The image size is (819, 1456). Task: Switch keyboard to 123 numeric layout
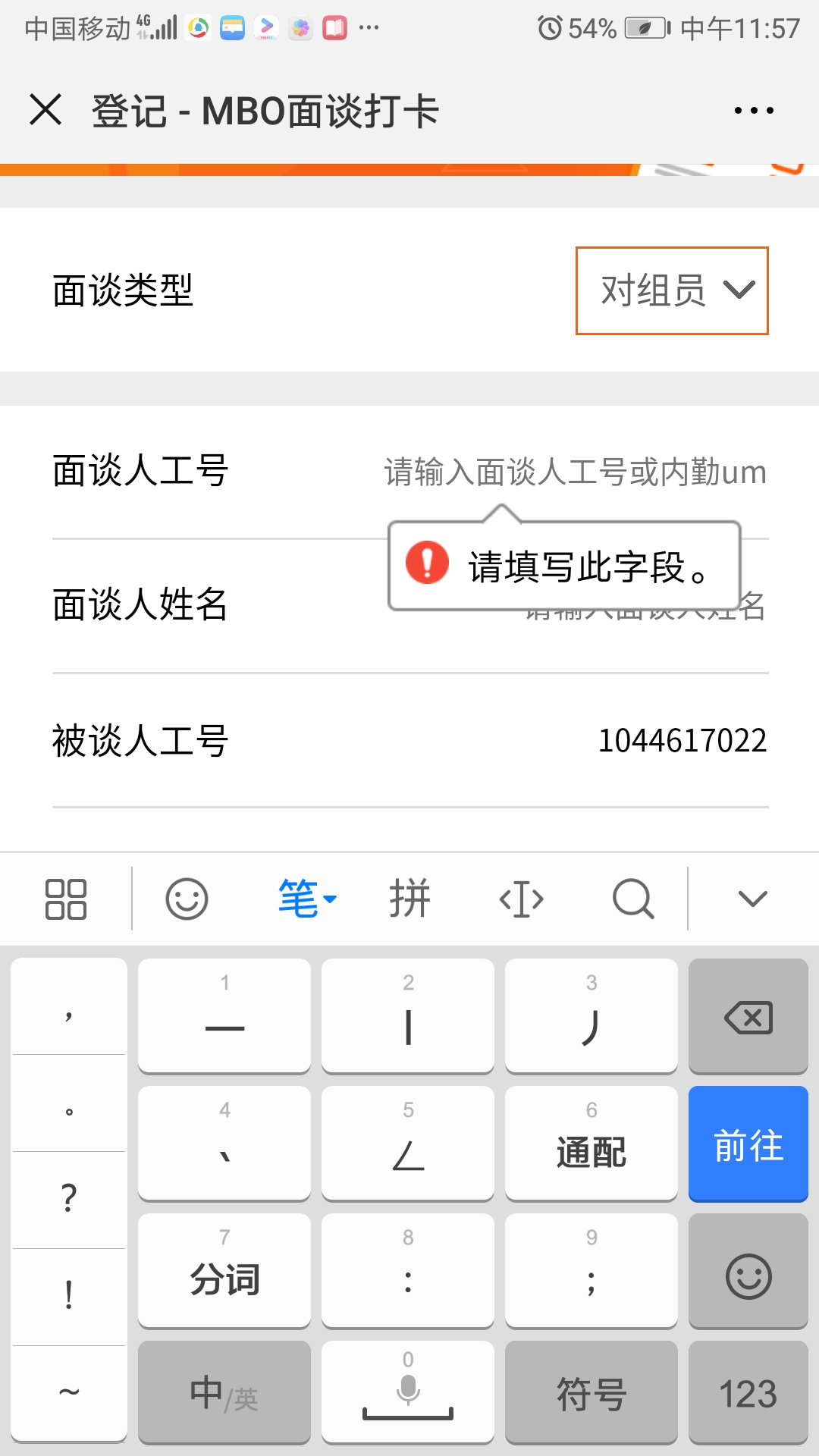(x=748, y=1392)
